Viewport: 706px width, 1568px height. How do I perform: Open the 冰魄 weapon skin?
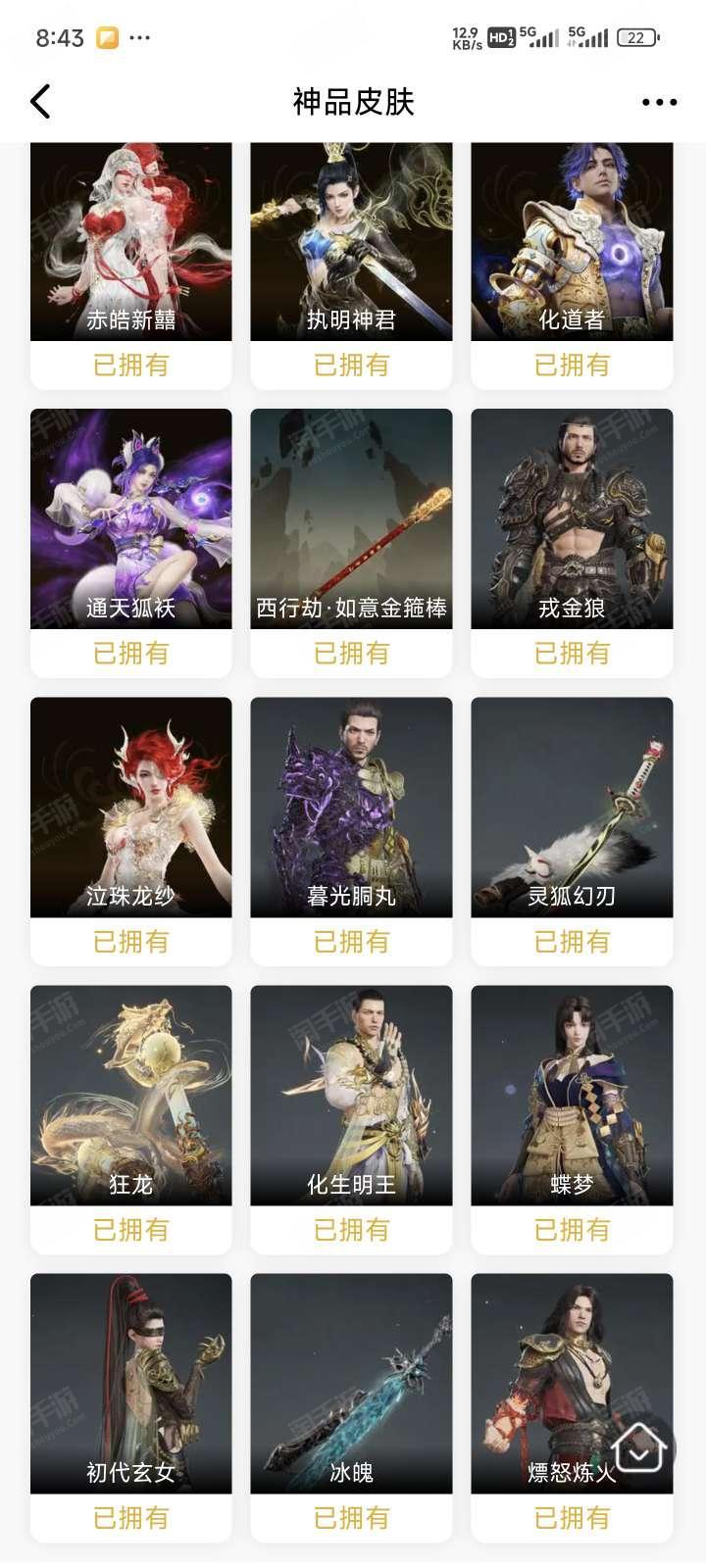pos(351,1407)
